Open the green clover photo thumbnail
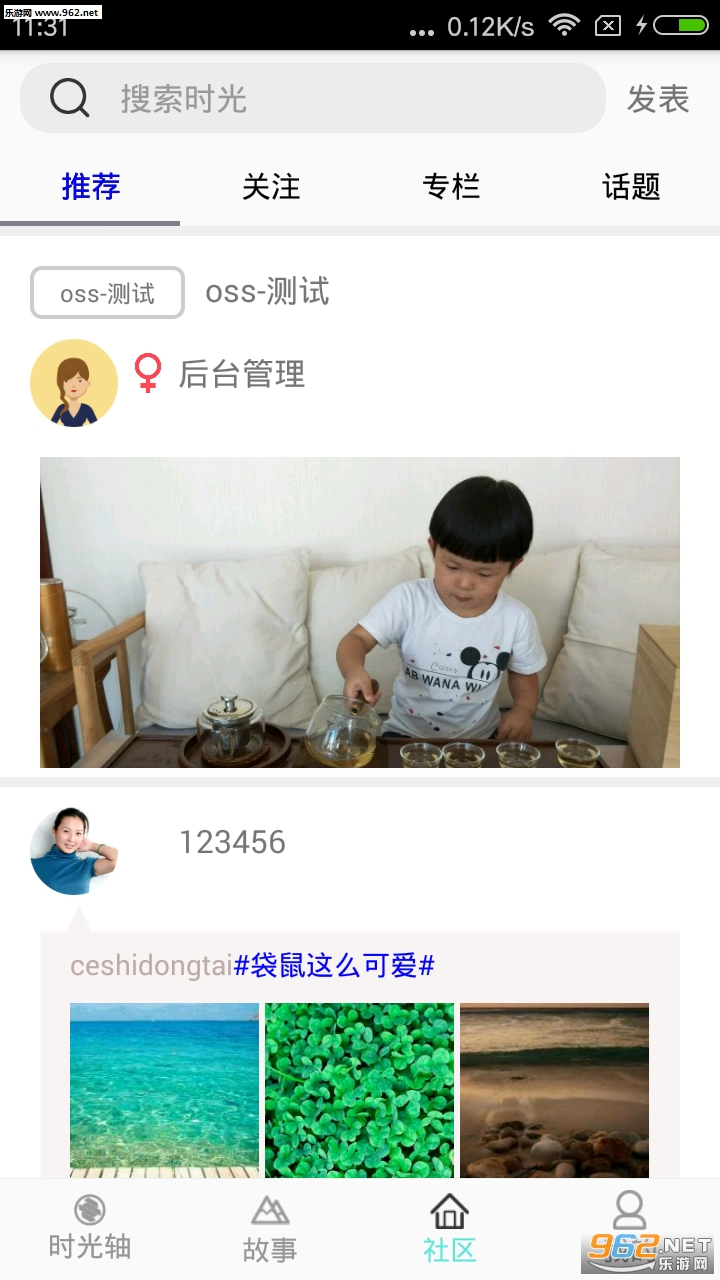The image size is (720, 1280). tap(359, 1090)
